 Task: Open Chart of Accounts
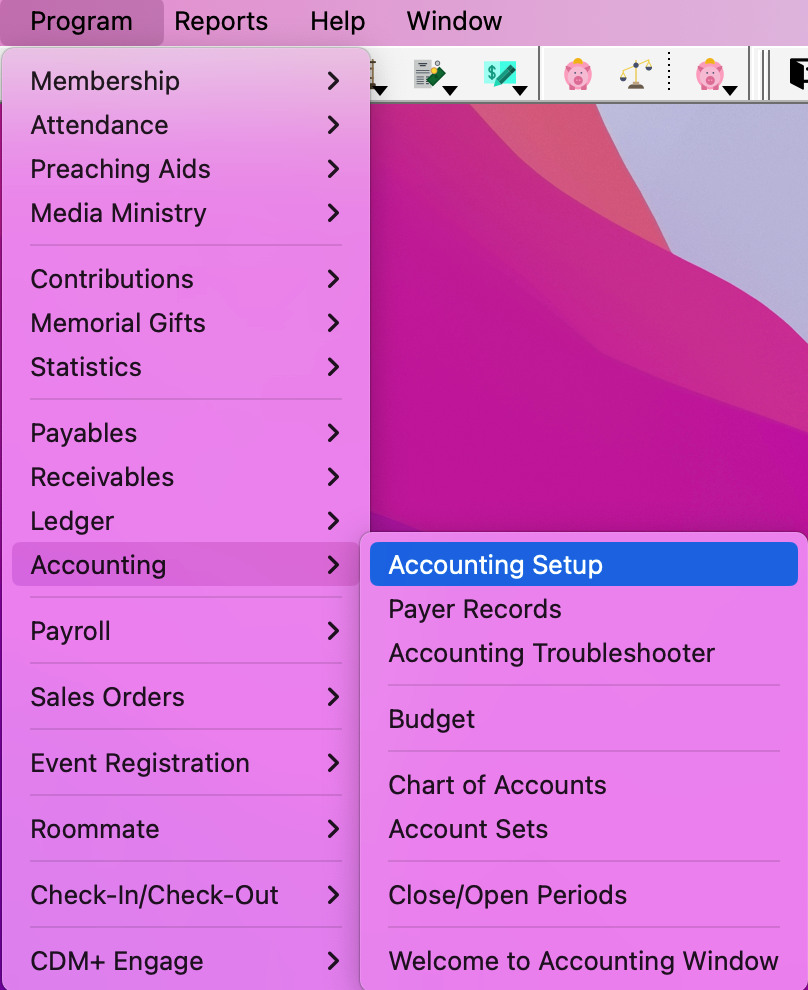[x=498, y=785]
